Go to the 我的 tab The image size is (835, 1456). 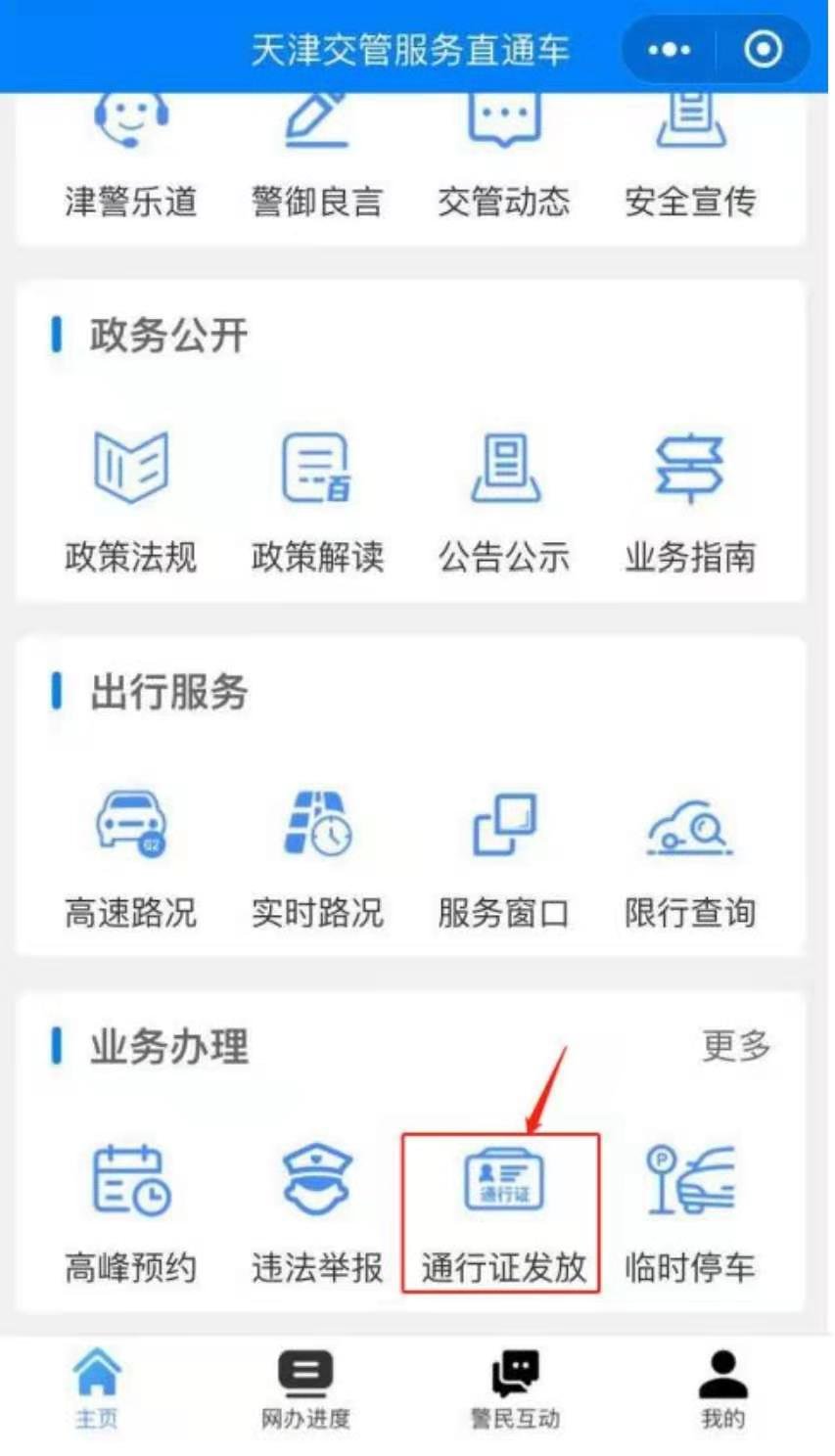click(x=722, y=1389)
